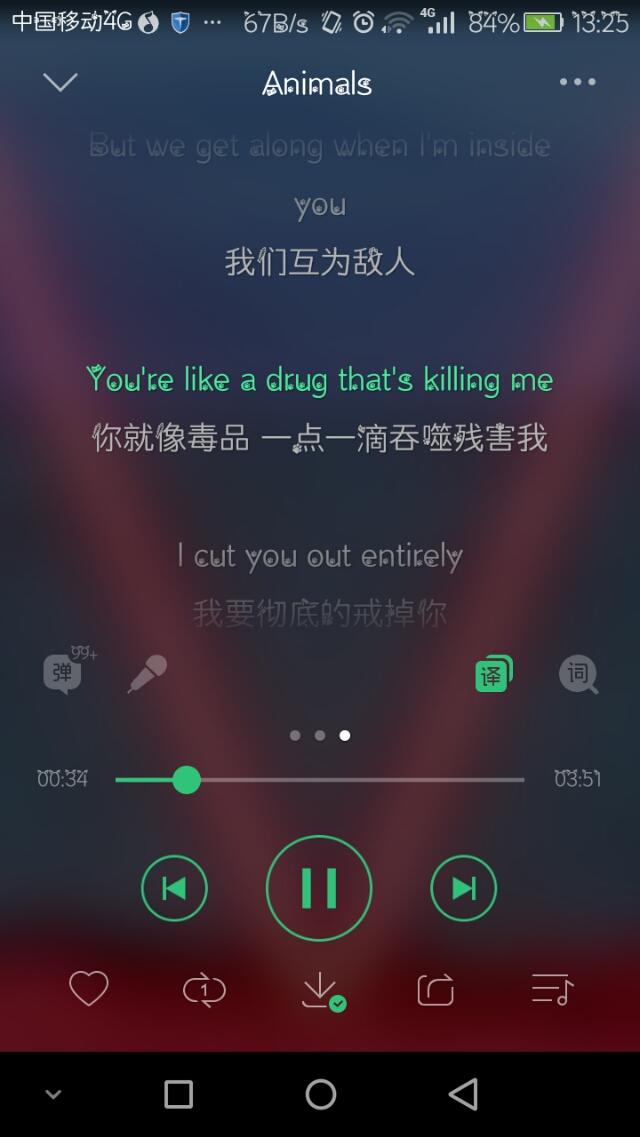Skip to the next track
The width and height of the screenshot is (640, 1137).
(464, 888)
